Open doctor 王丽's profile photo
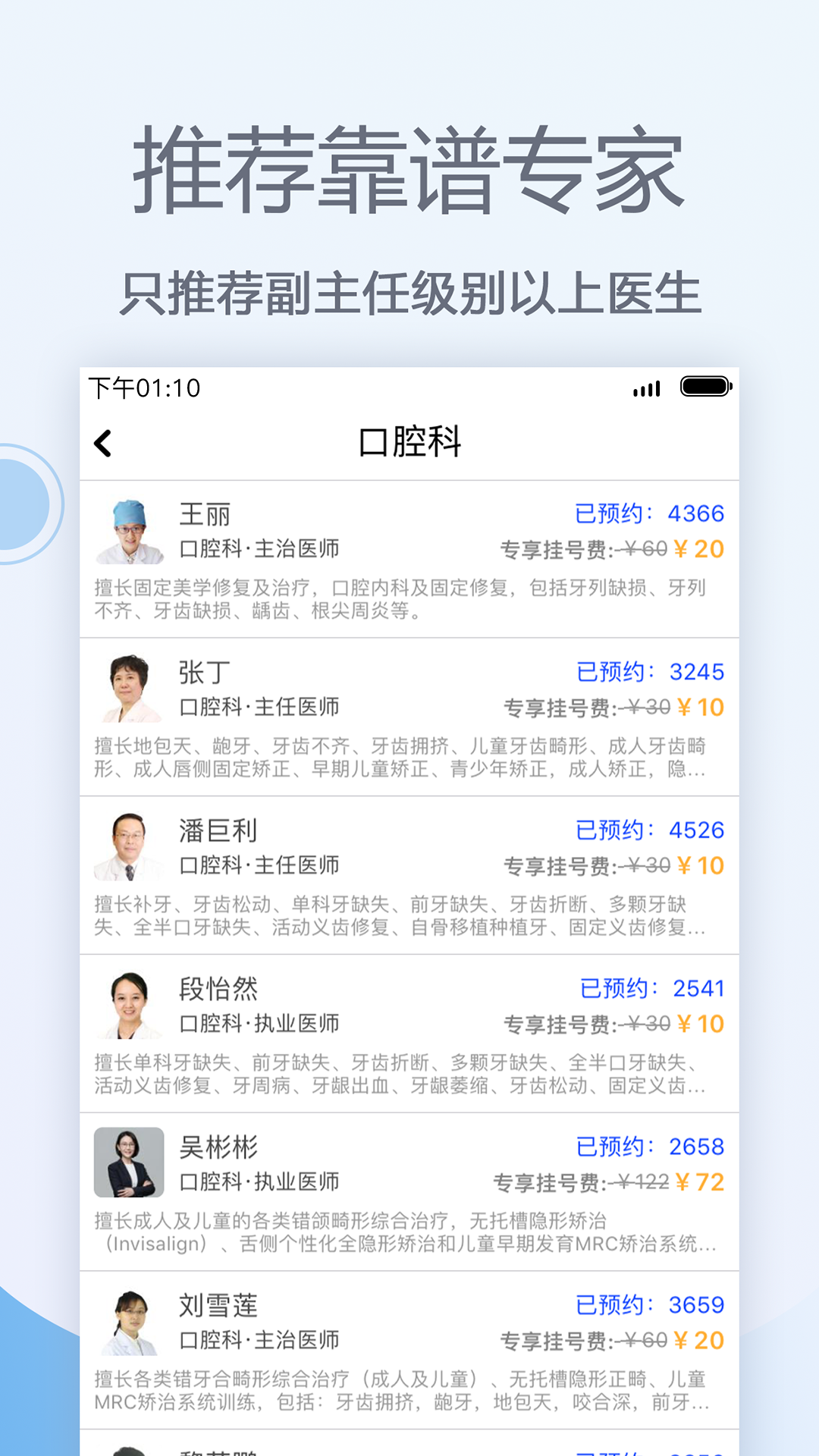Screen dimensions: 819x1456 129,531
